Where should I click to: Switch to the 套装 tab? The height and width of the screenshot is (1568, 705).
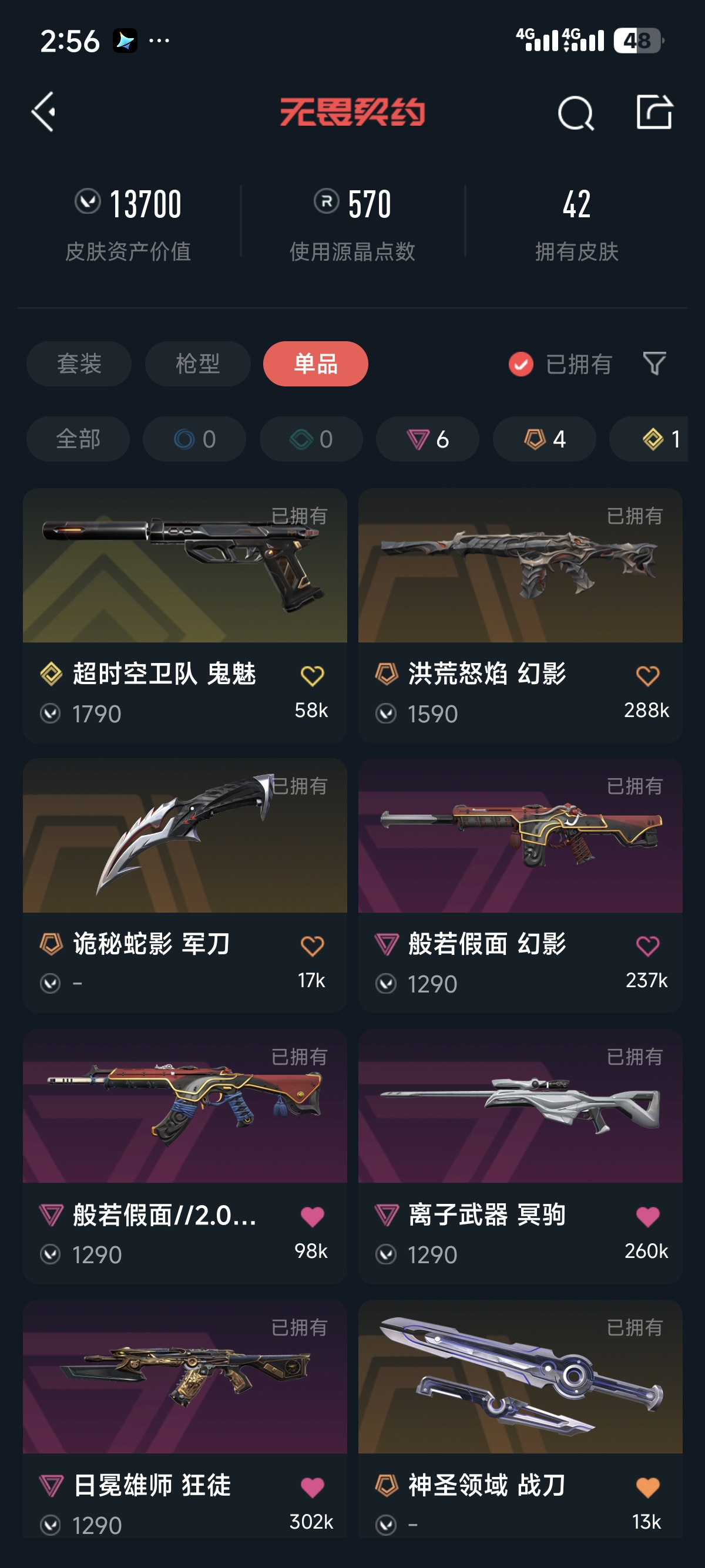tap(79, 364)
